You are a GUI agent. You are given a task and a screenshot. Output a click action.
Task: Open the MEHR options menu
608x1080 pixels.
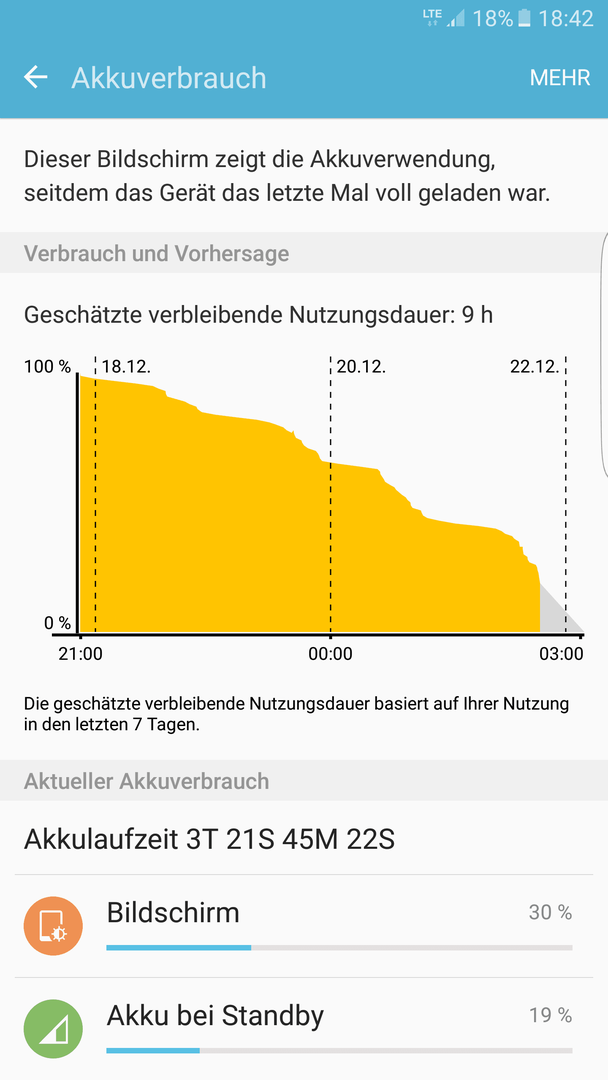(560, 78)
